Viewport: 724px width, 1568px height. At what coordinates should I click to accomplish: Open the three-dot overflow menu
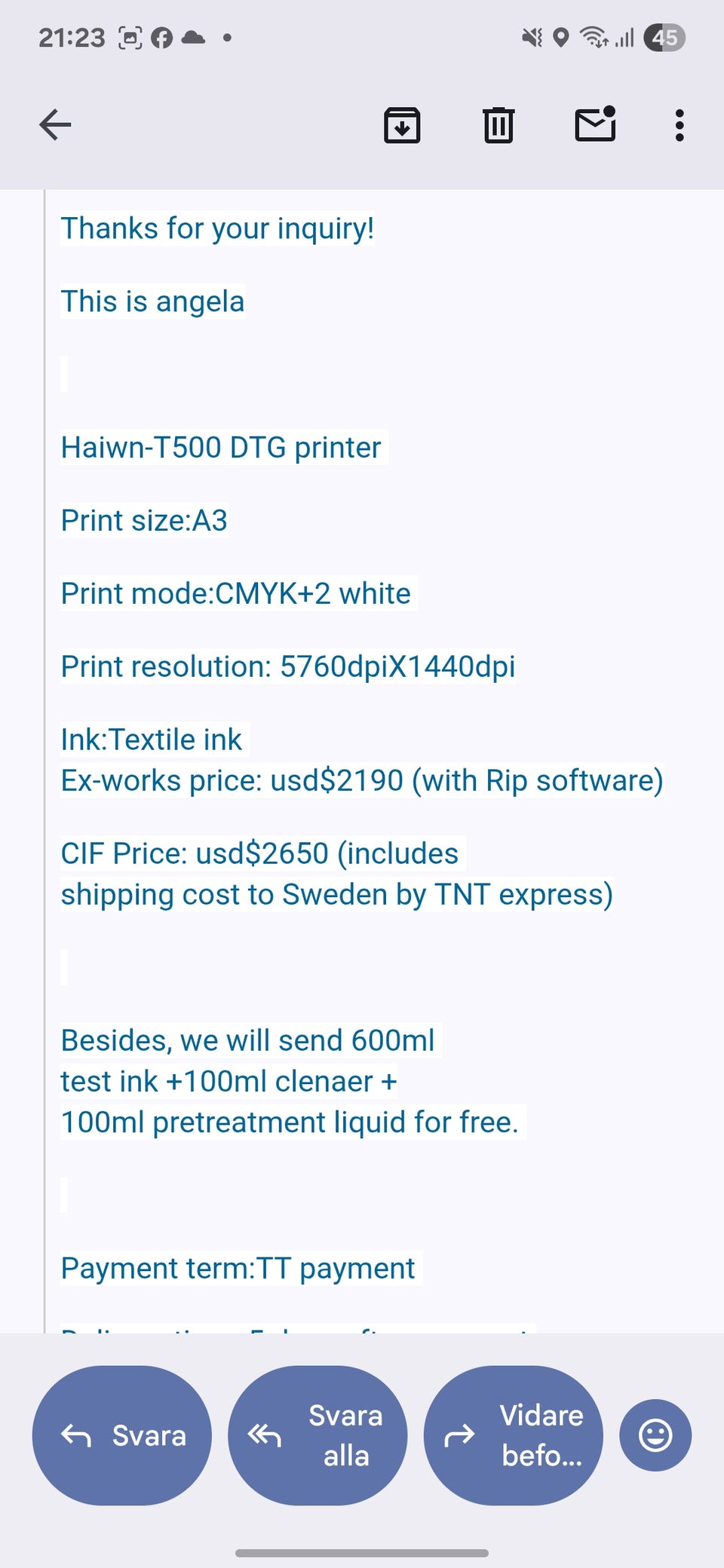[680, 125]
